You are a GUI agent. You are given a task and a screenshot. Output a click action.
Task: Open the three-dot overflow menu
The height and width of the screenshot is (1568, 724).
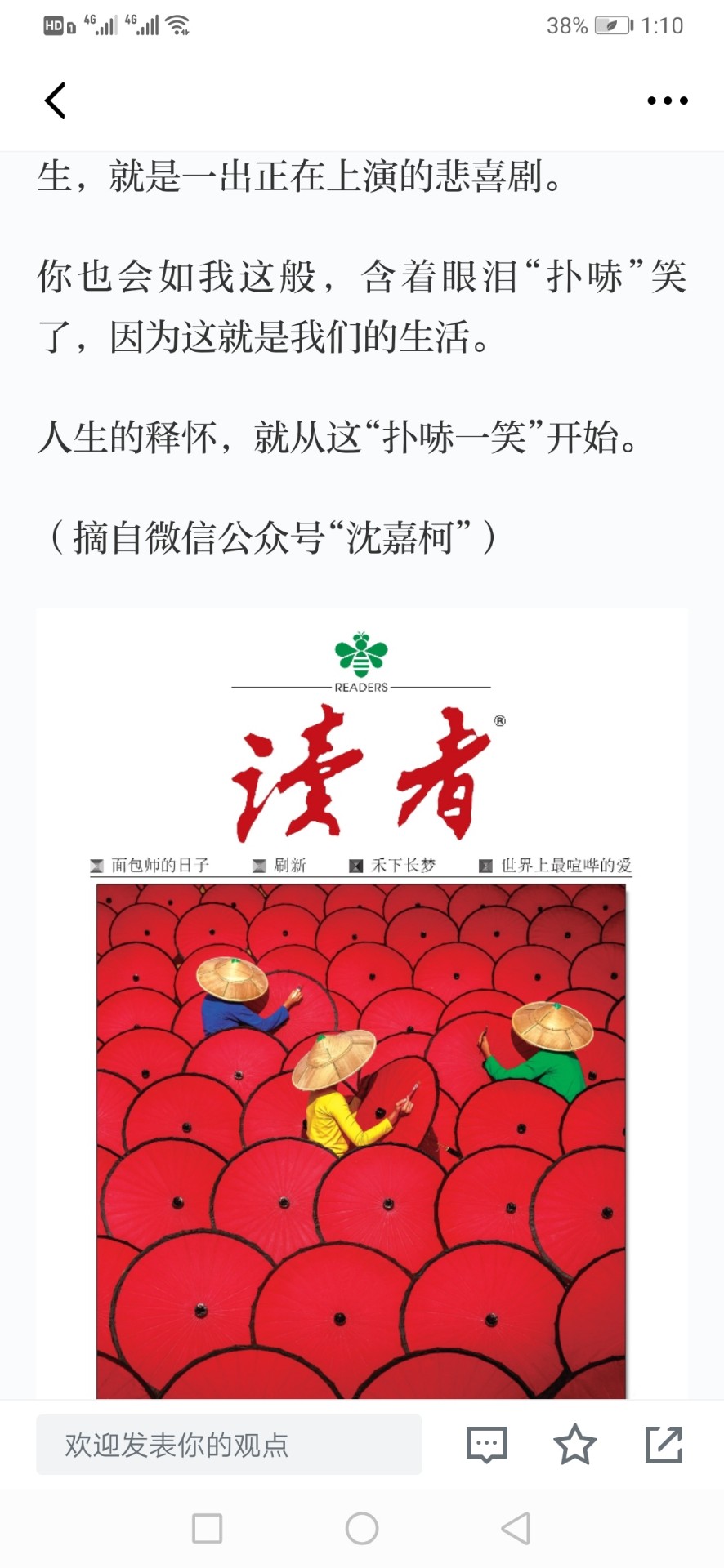pos(667,100)
